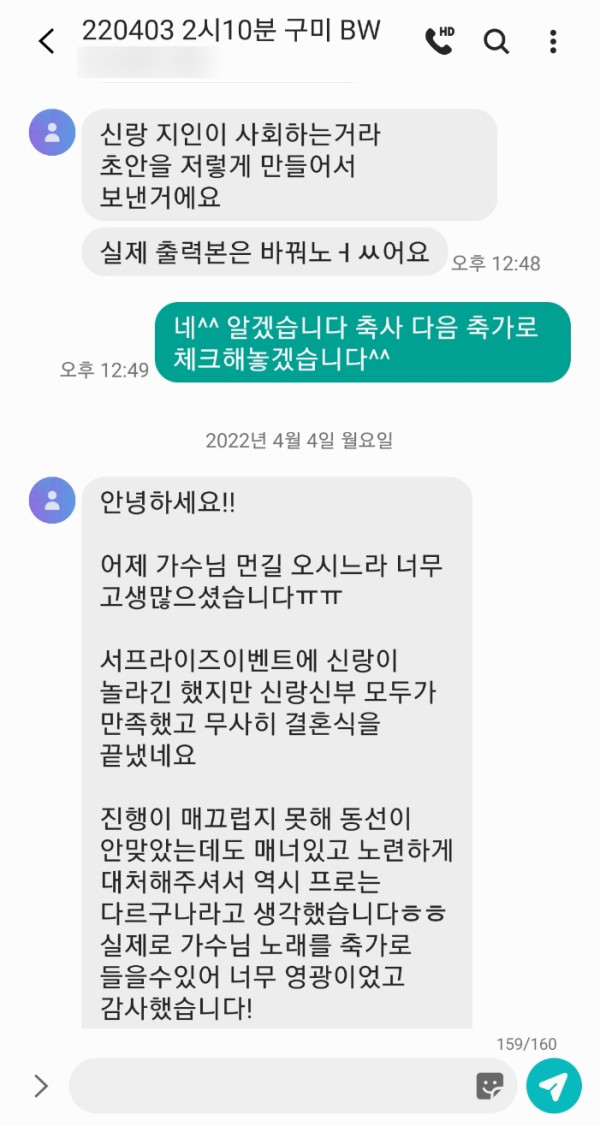Send the message
This screenshot has width=600, height=1126.
(x=553, y=1086)
